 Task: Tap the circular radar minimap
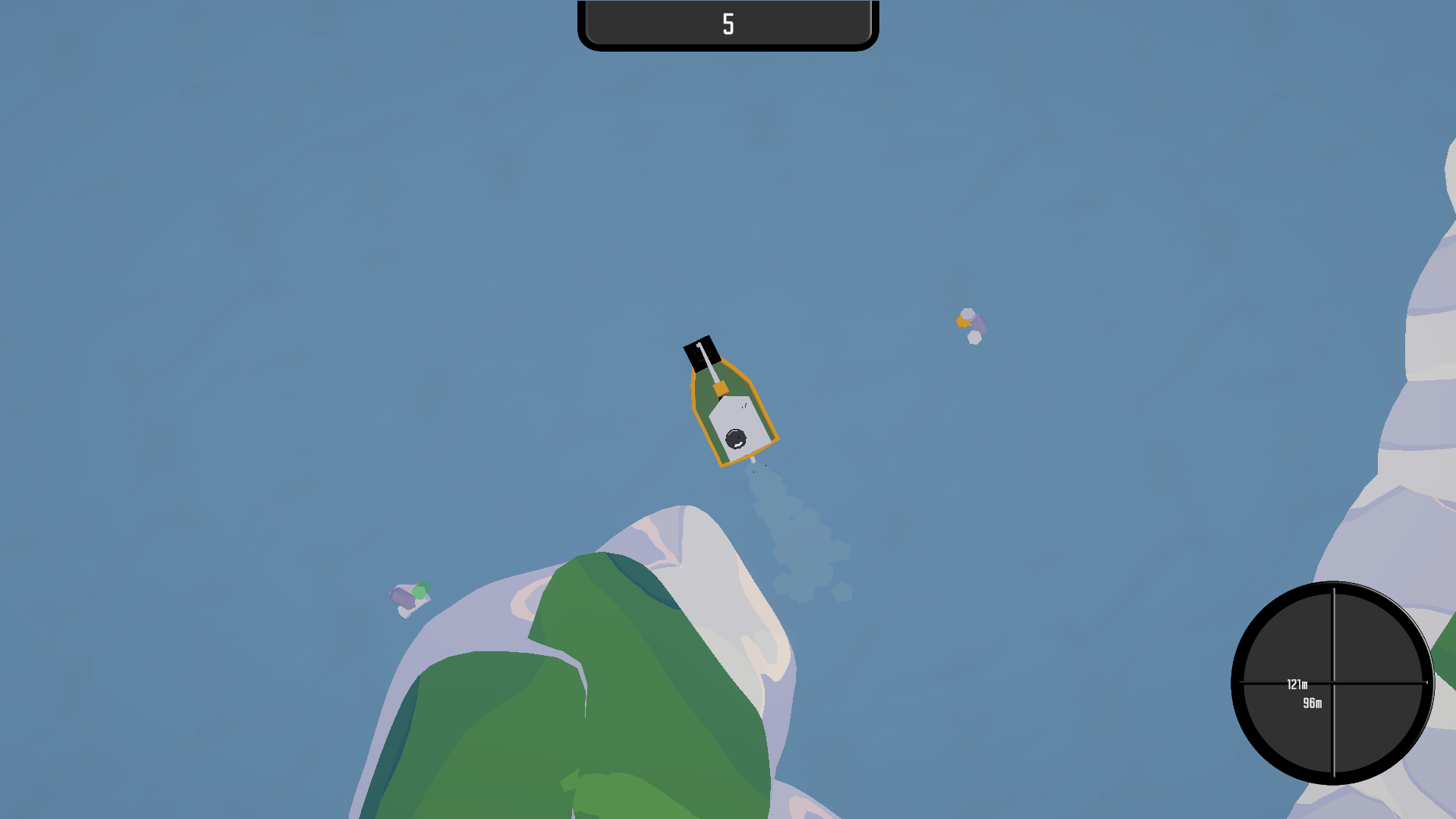pos(1332,683)
